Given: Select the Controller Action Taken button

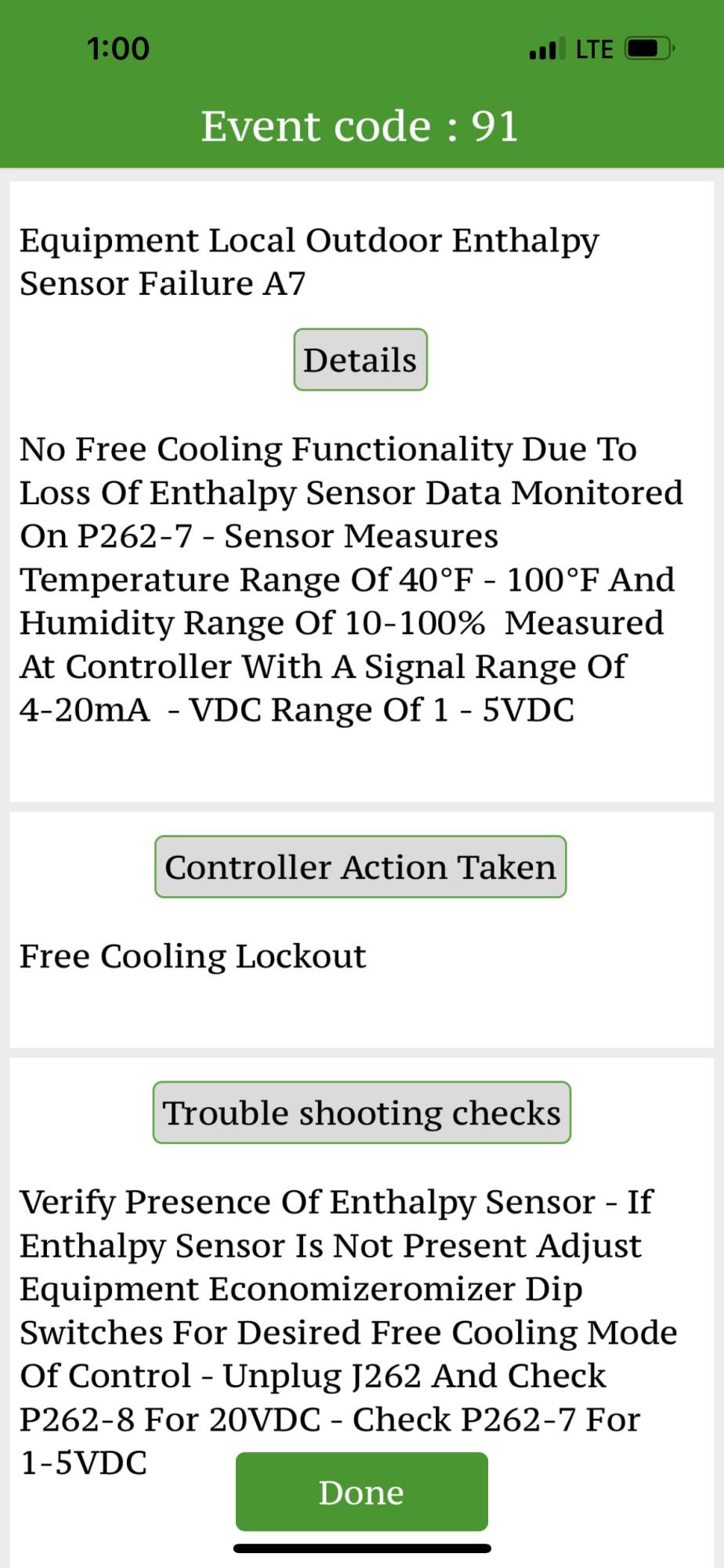Looking at the screenshot, I should (360, 867).
